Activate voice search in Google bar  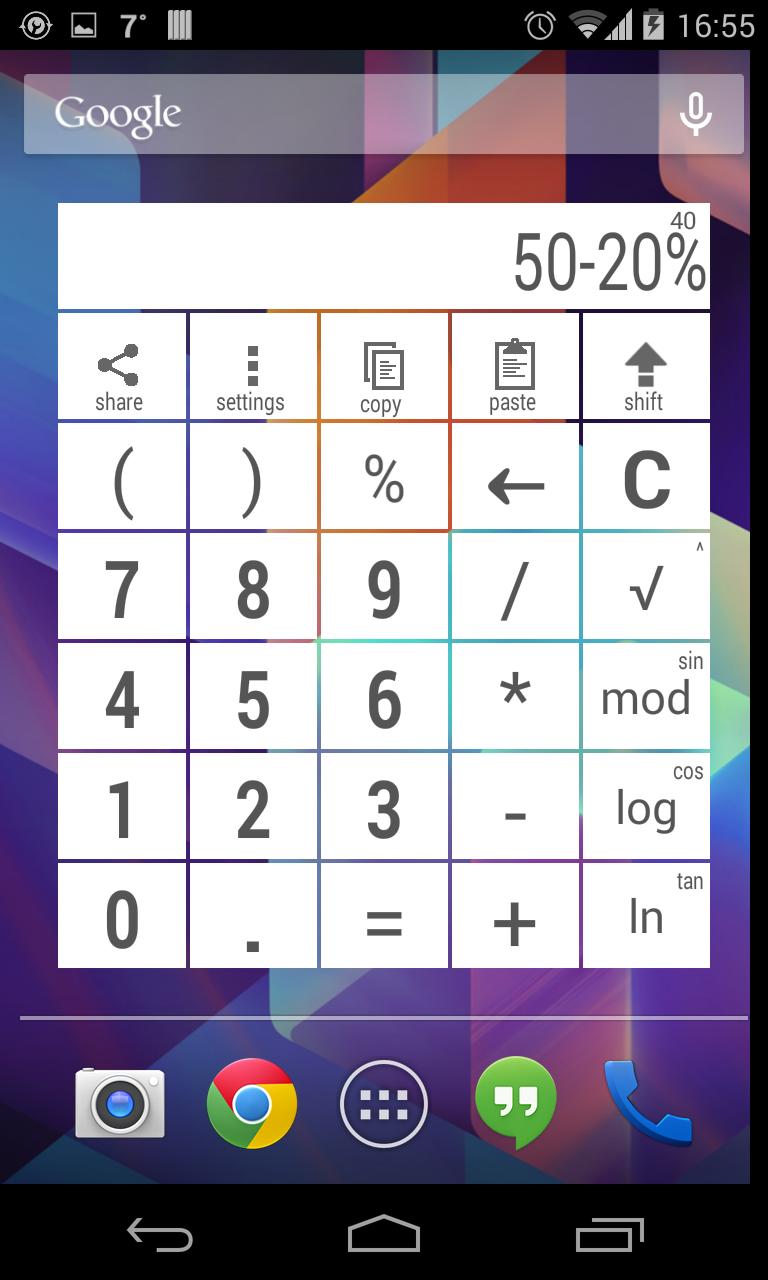point(694,114)
